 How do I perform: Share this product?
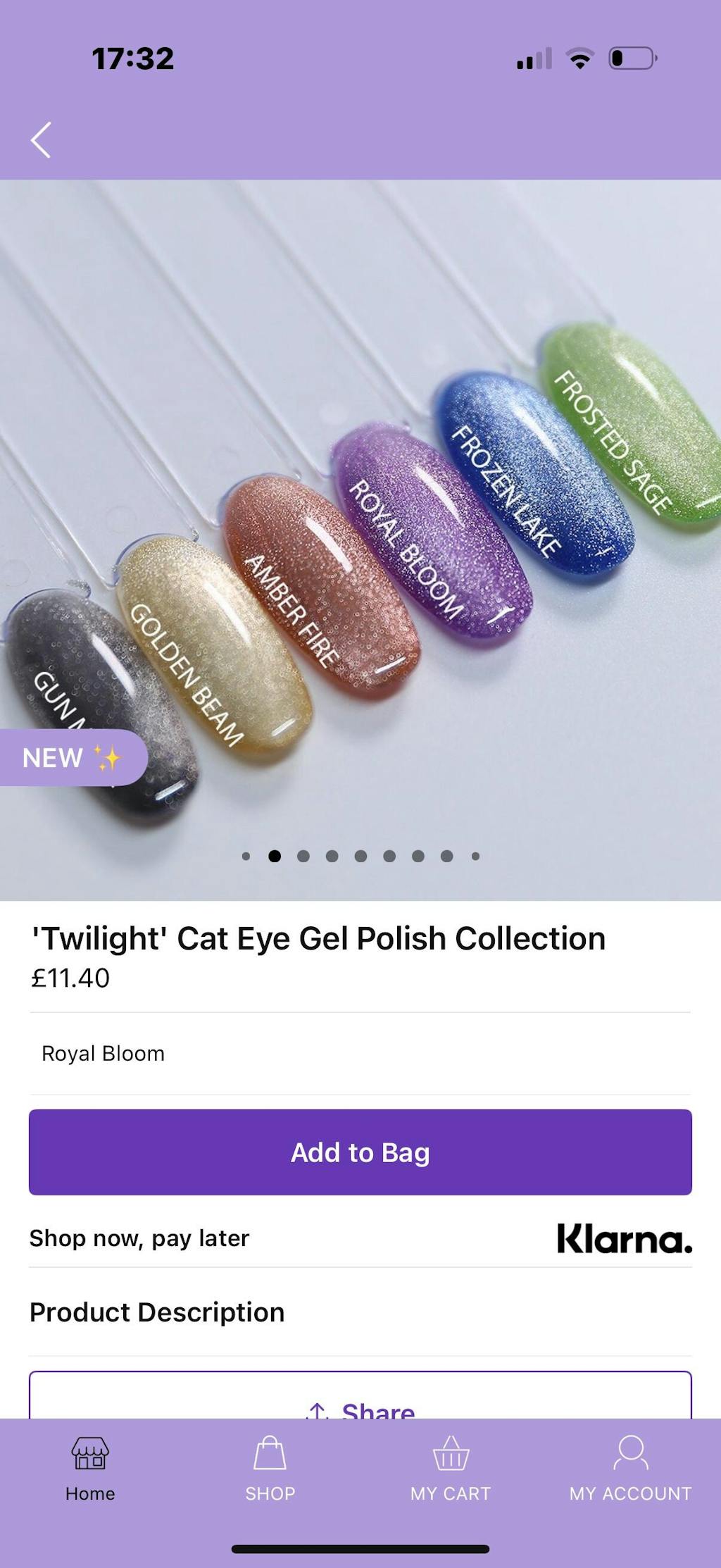(x=360, y=1402)
